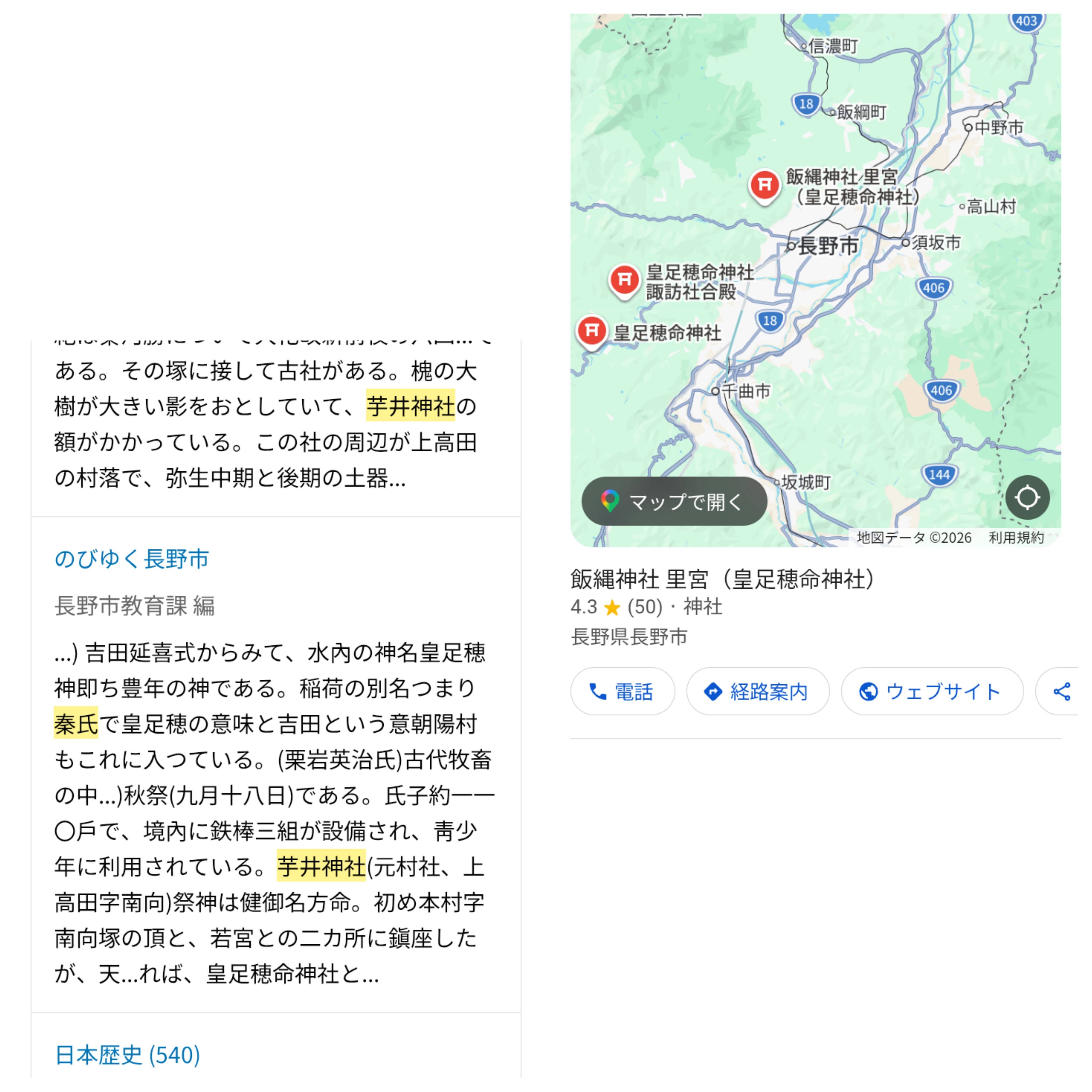1092x1092 pixels.
Task: Get directions via 経路案内
Action: click(757, 691)
